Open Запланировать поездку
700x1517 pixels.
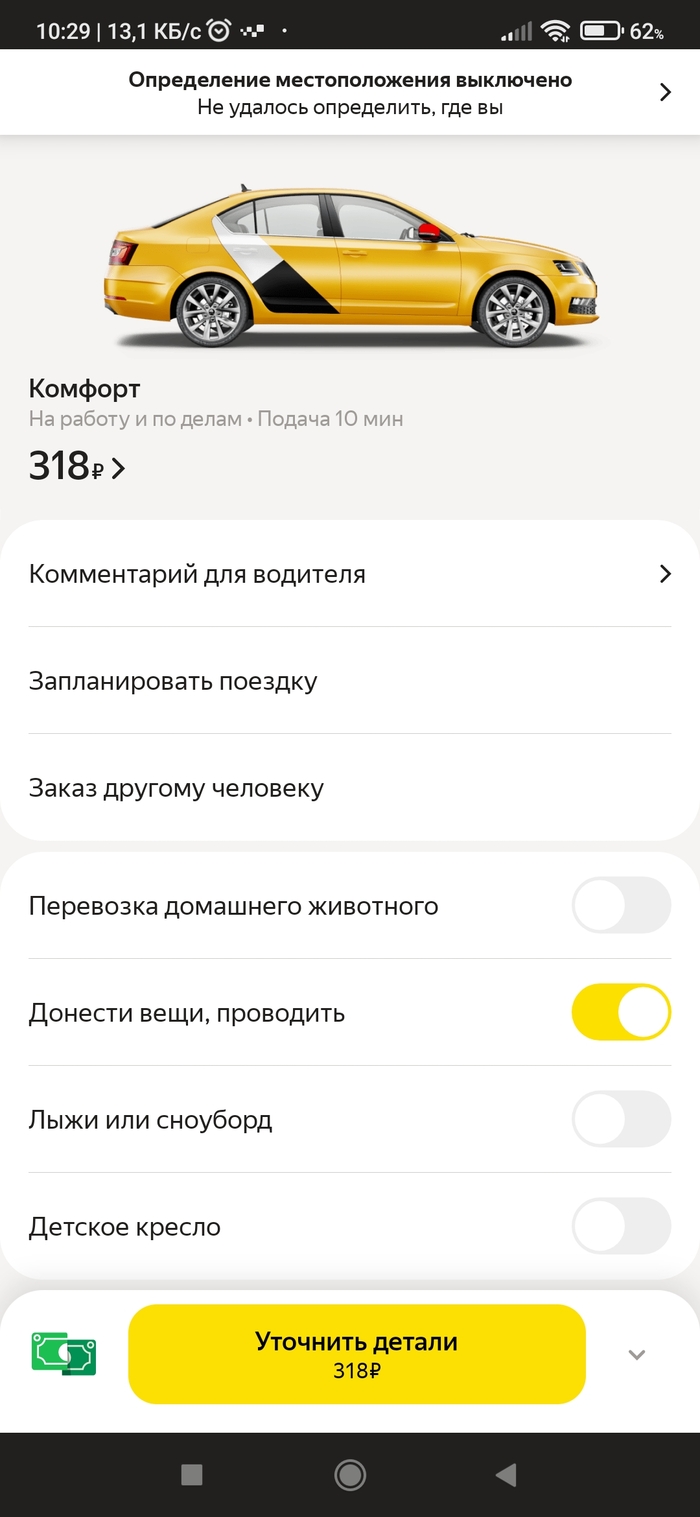350,681
